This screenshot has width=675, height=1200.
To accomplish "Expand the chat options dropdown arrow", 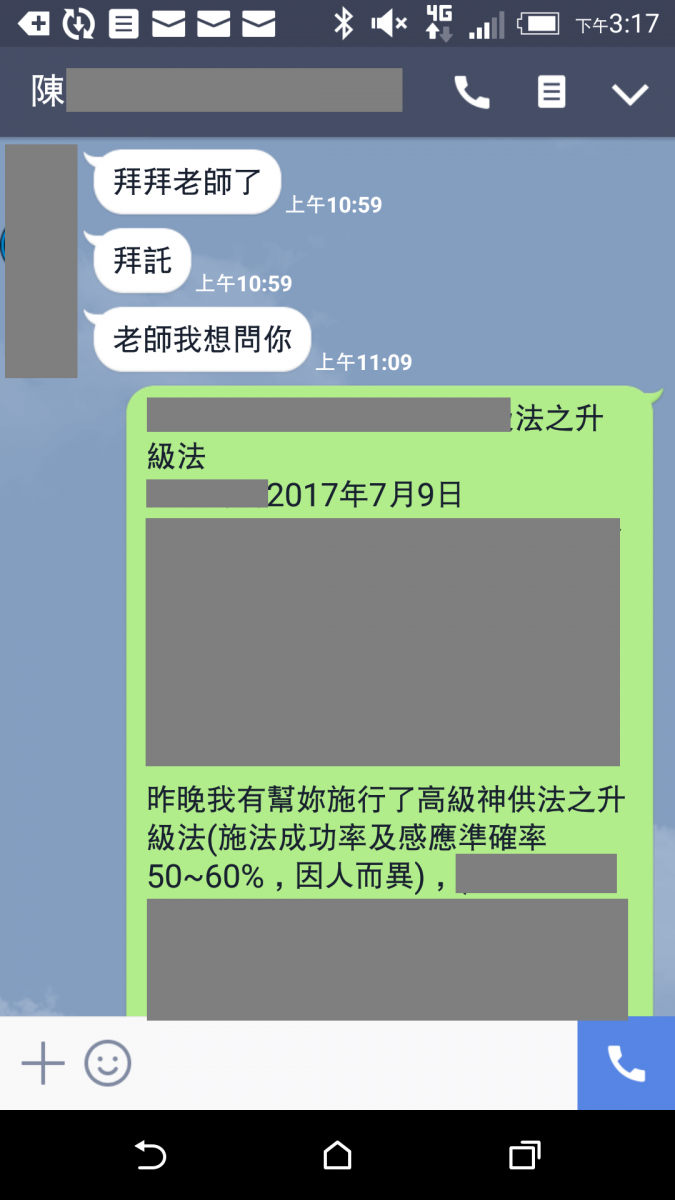I will (x=630, y=94).
